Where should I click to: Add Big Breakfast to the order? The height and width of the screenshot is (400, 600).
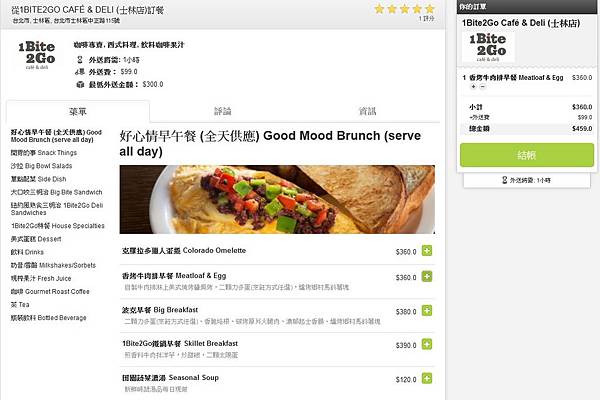point(427,311)
